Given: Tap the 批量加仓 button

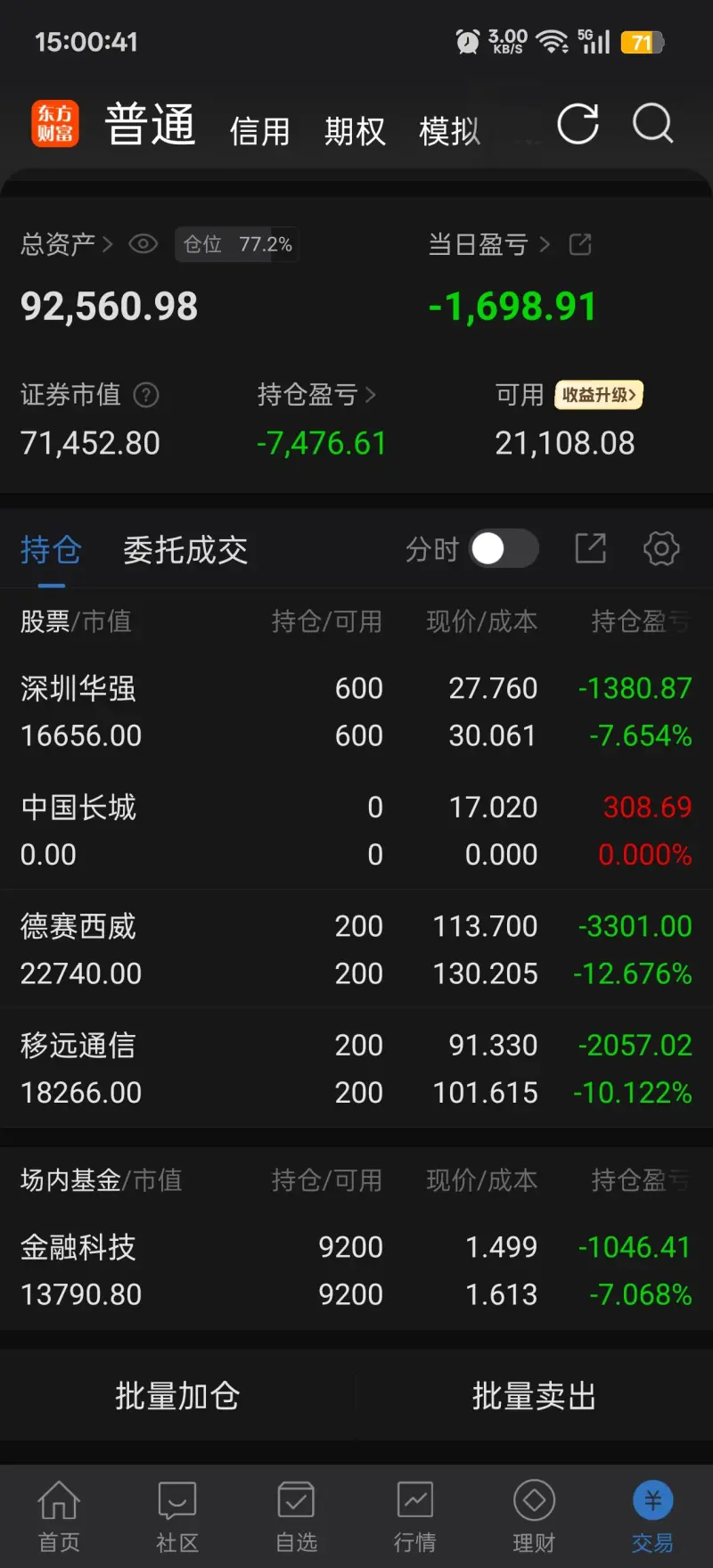Looking at the screenshot, I should tap(177, 1396).
